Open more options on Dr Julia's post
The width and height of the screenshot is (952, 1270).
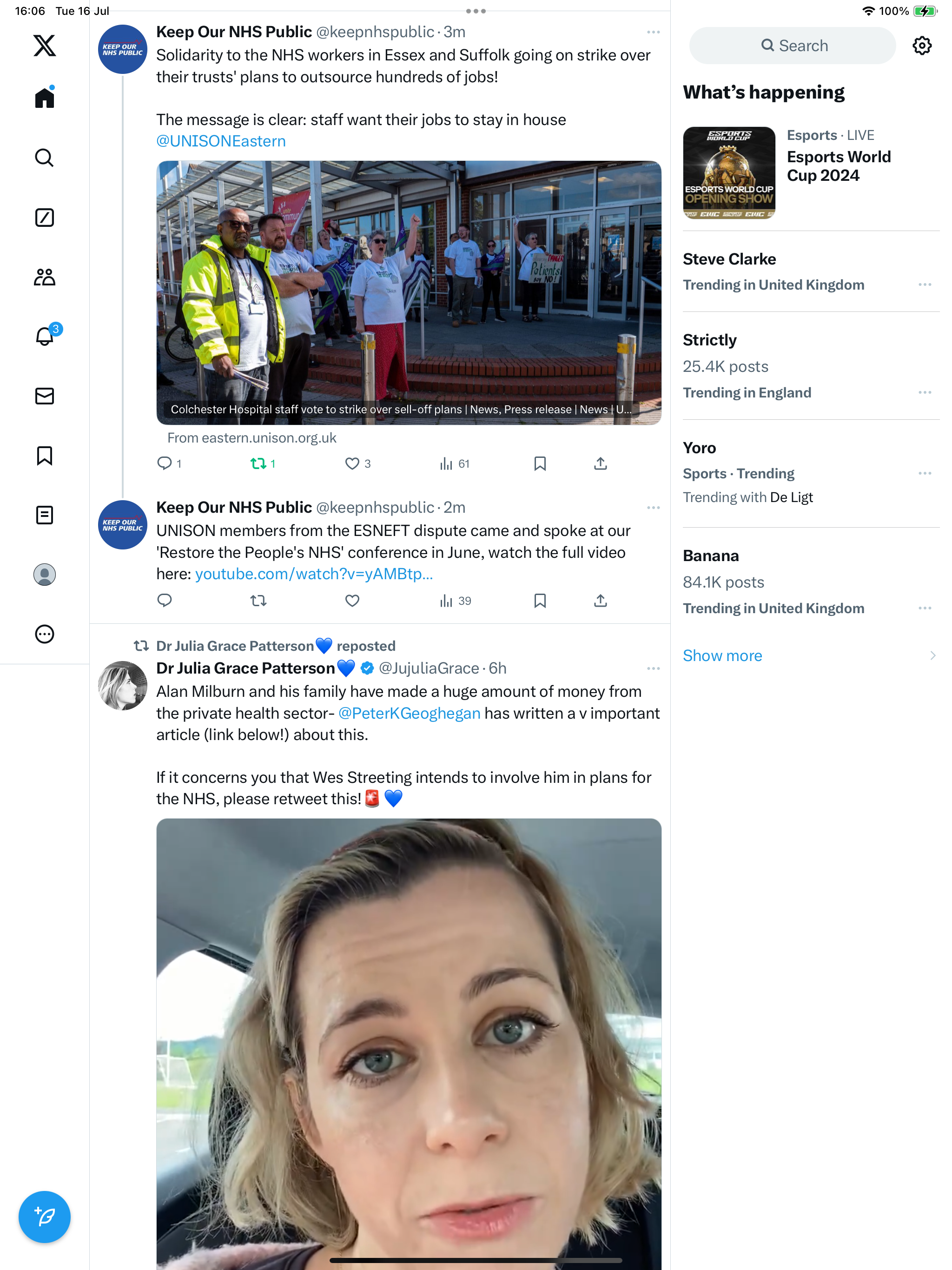pyautogui.click(x=653, y=669)
